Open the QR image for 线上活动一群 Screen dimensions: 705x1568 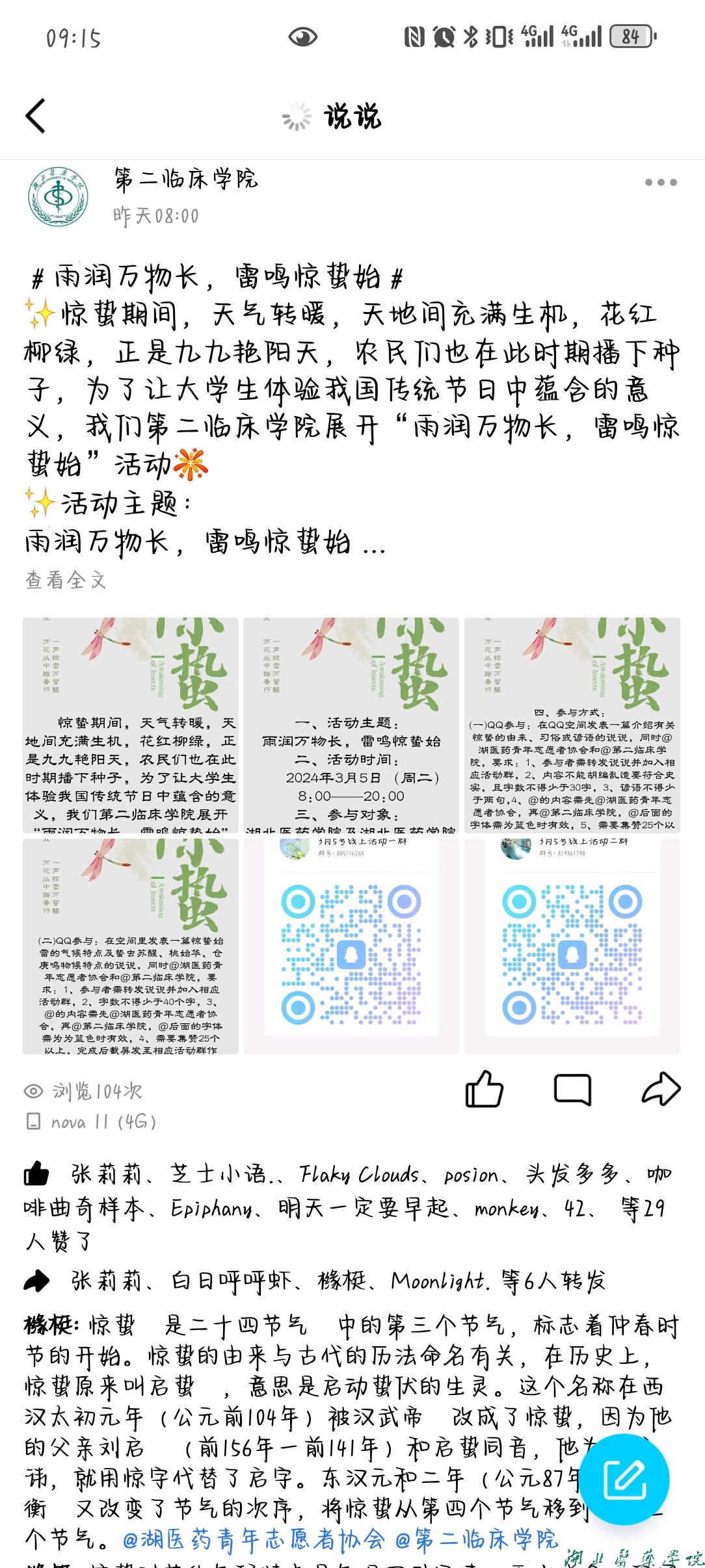[x=351, y=946]
